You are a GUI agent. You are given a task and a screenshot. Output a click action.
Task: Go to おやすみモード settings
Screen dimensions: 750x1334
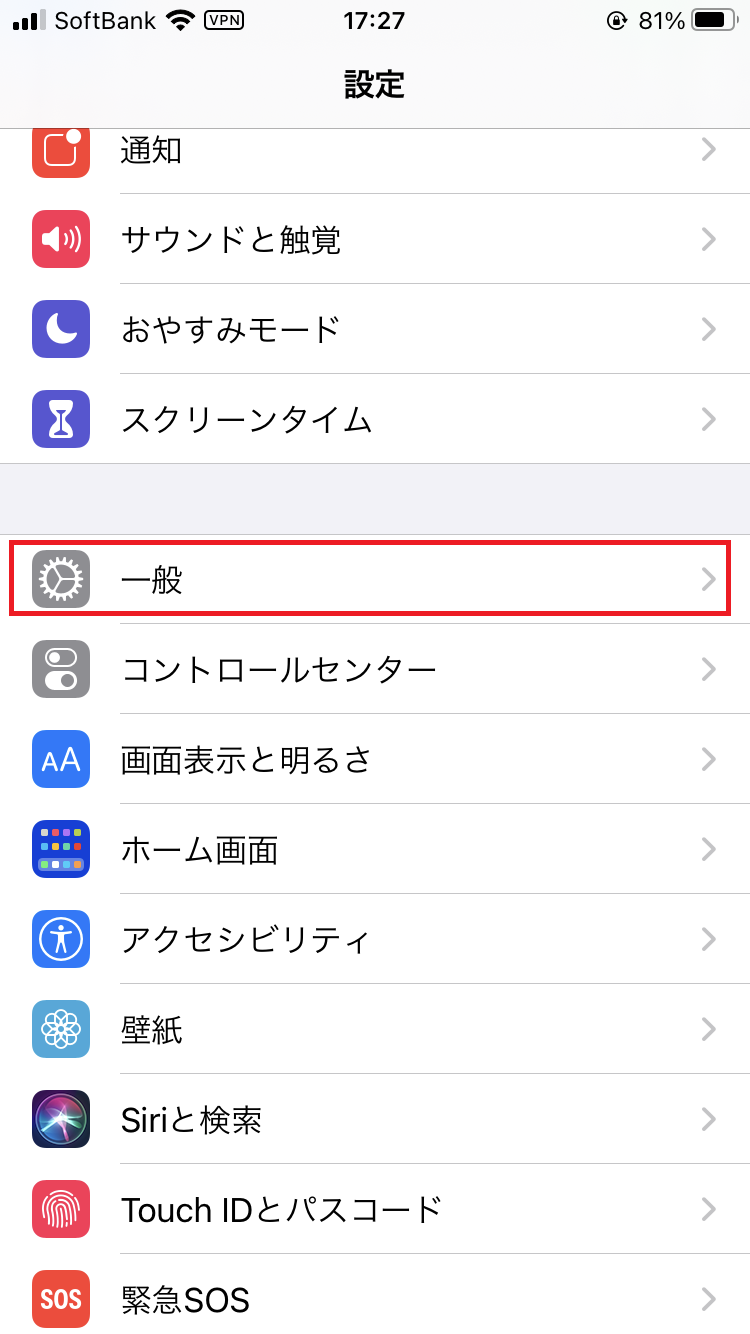[375, 329]
